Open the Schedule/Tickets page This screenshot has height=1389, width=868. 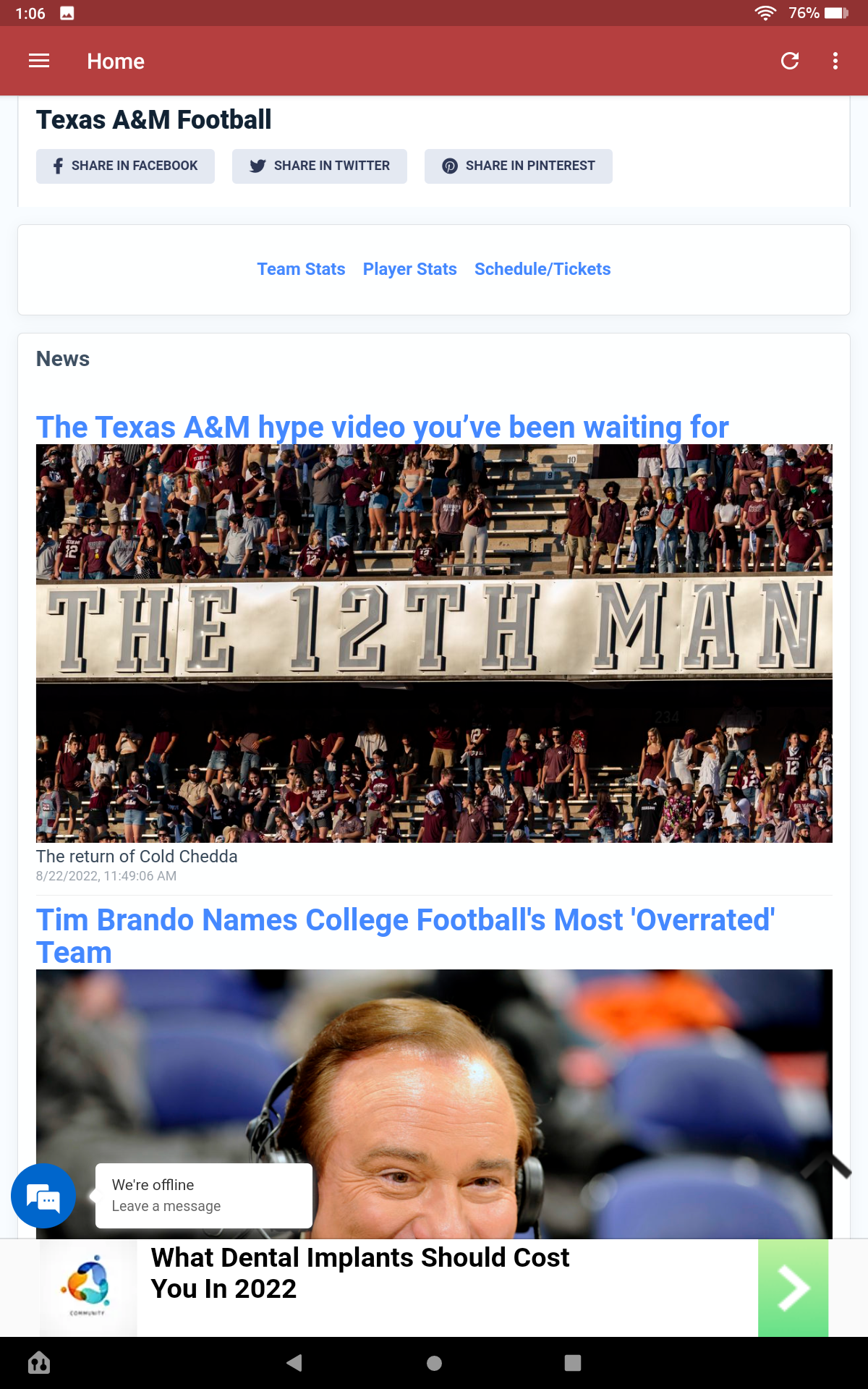(542, 269)
